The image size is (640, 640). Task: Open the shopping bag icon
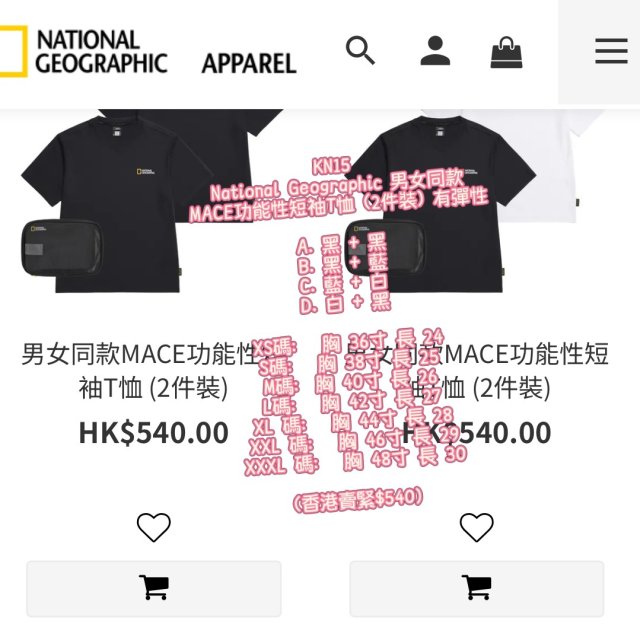pos(506,52)
